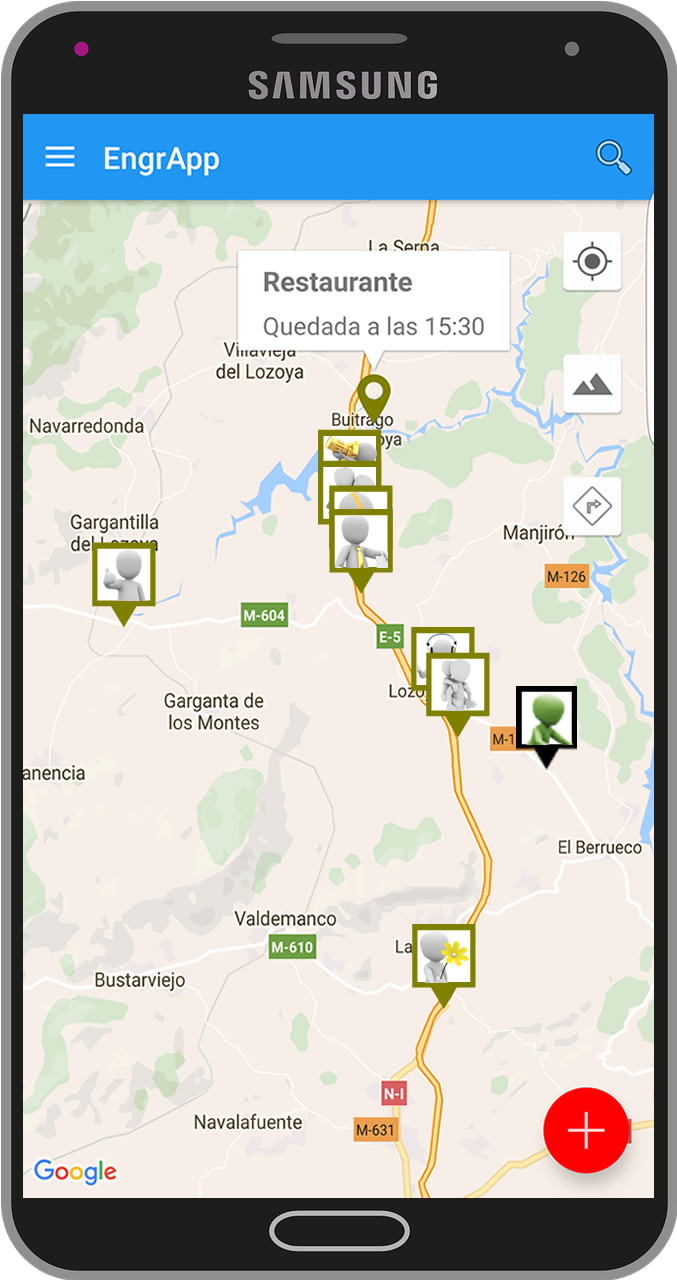Center map on my location

(592, 262)
